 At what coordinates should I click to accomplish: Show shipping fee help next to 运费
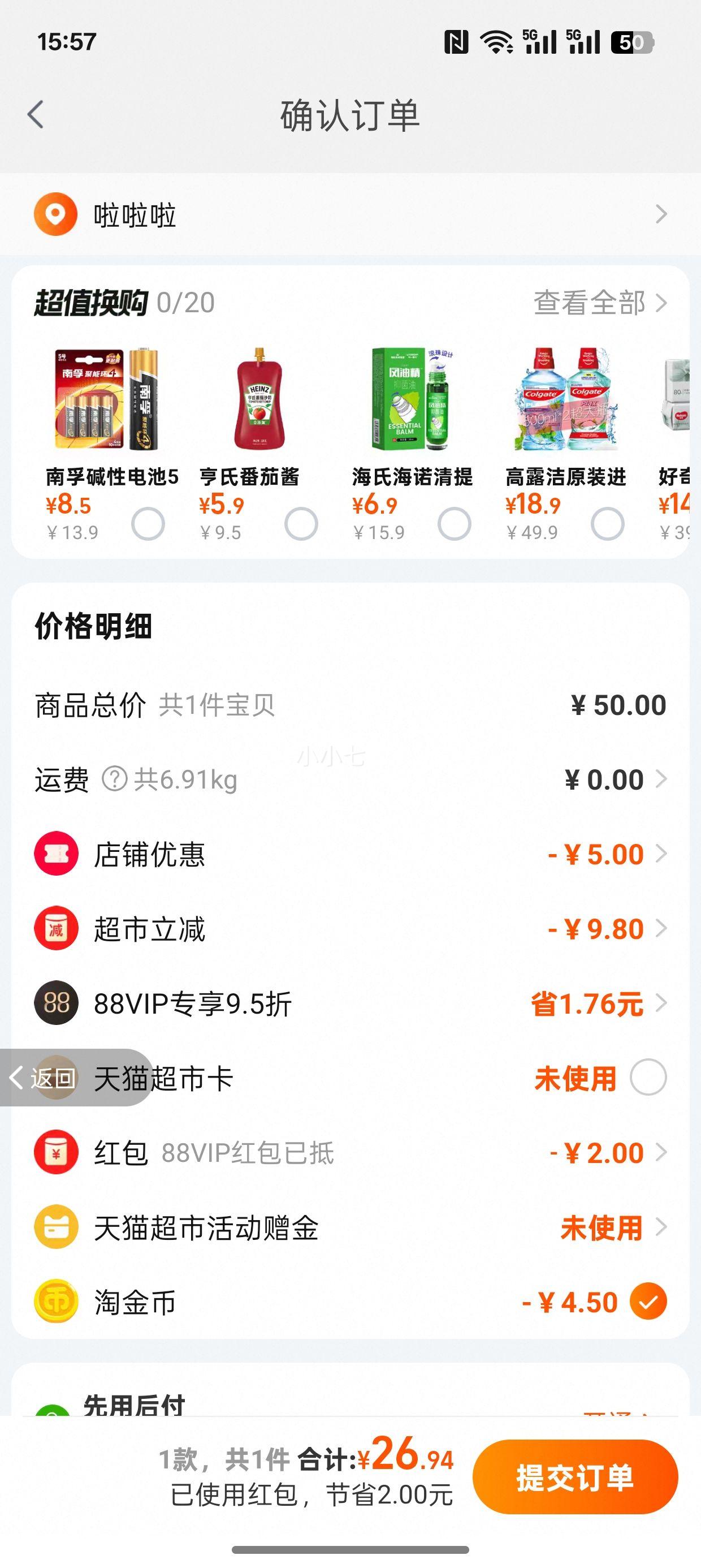click(x=114, y=779)
